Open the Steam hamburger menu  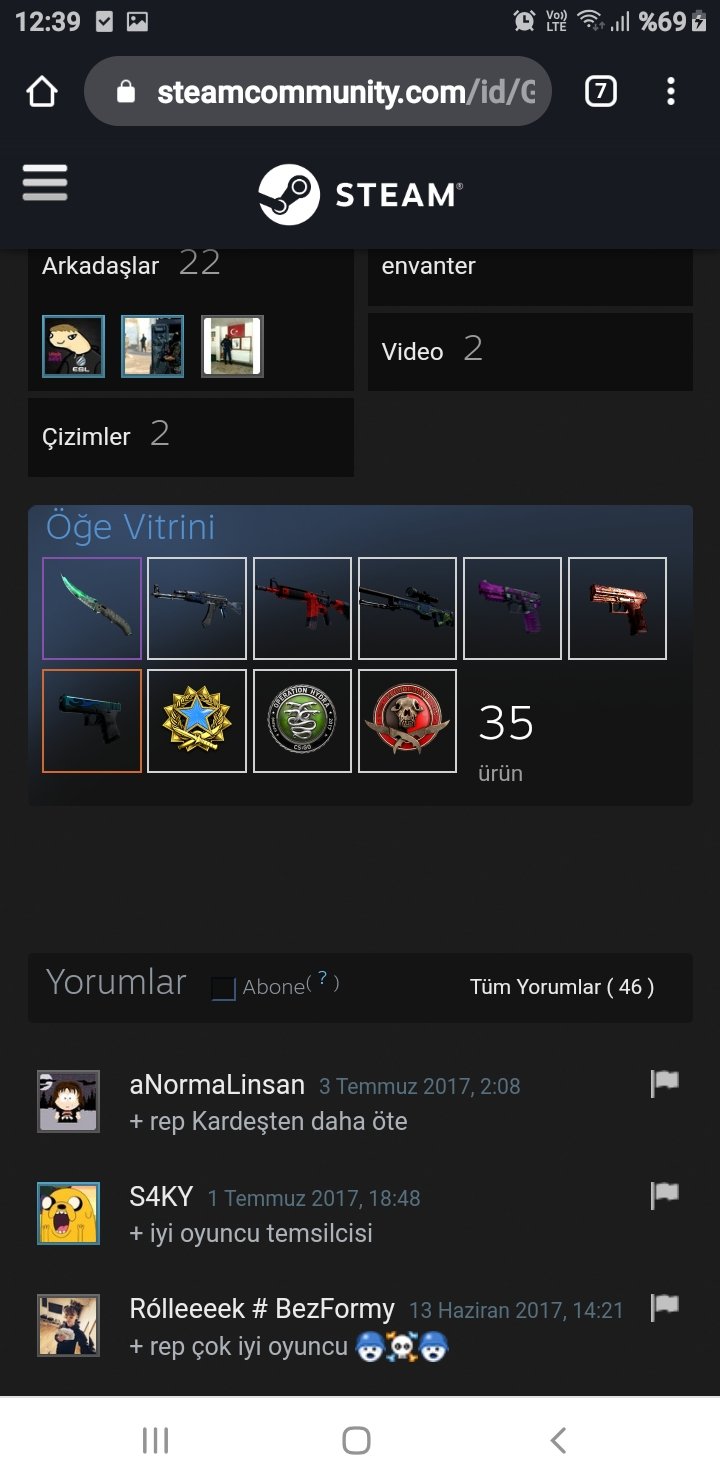coord(45,184)
